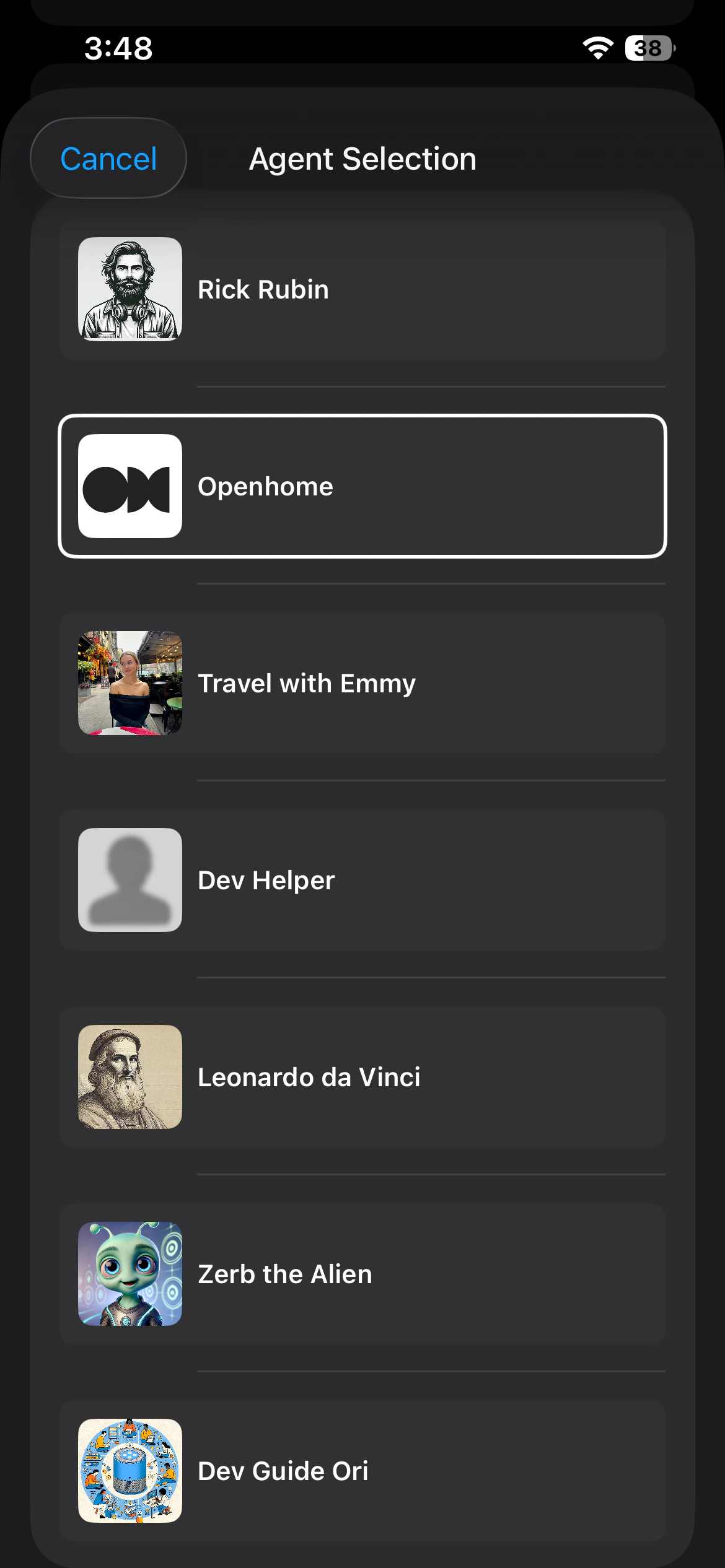Screen dimensions: 725x1568
Task: Pick the Travel with Emmy agent
Action: tap(362, 683)
